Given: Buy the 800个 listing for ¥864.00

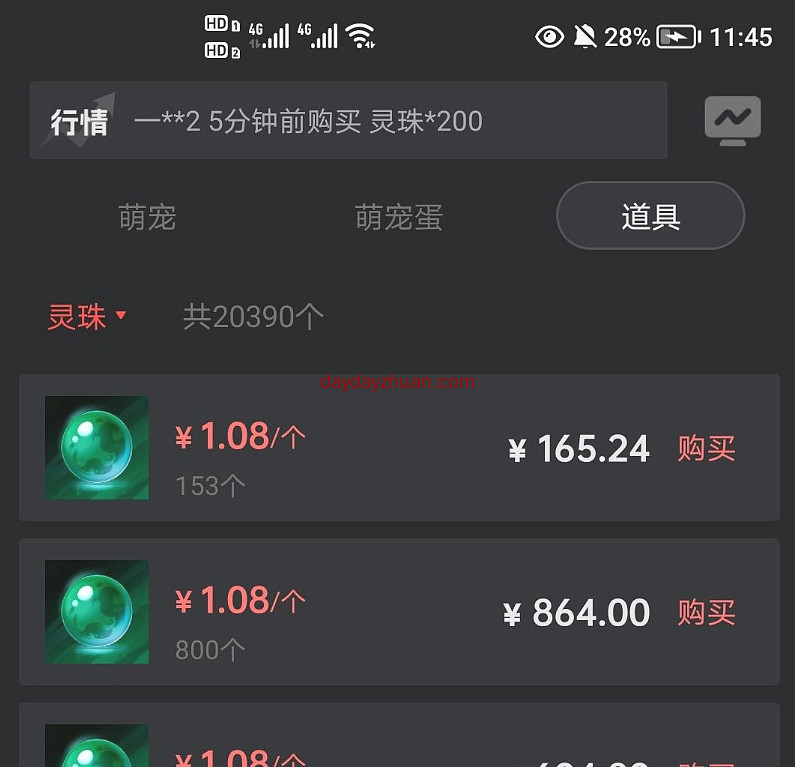Looking at the screenshot, I should tap(706, 613).
